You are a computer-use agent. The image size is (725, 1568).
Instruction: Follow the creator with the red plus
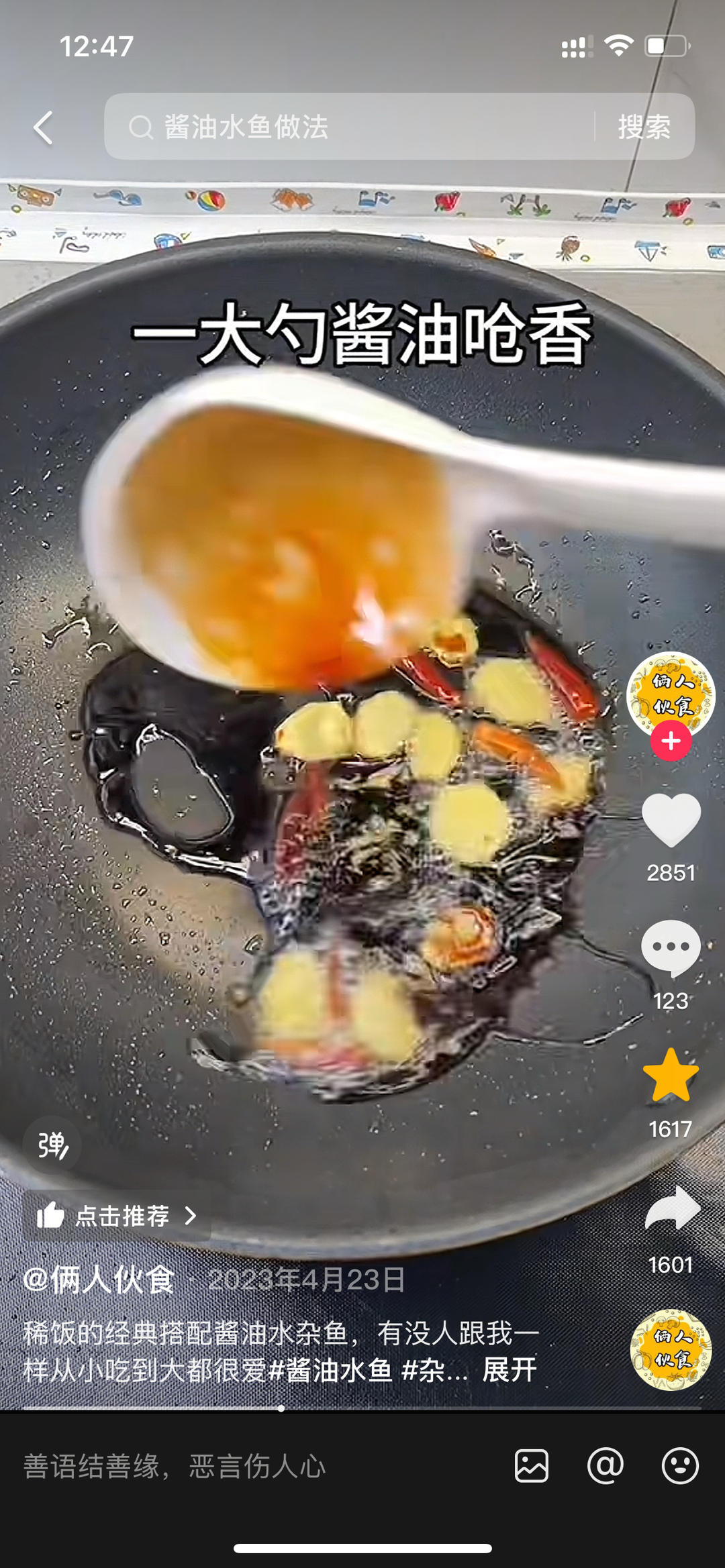click(670, 741)
